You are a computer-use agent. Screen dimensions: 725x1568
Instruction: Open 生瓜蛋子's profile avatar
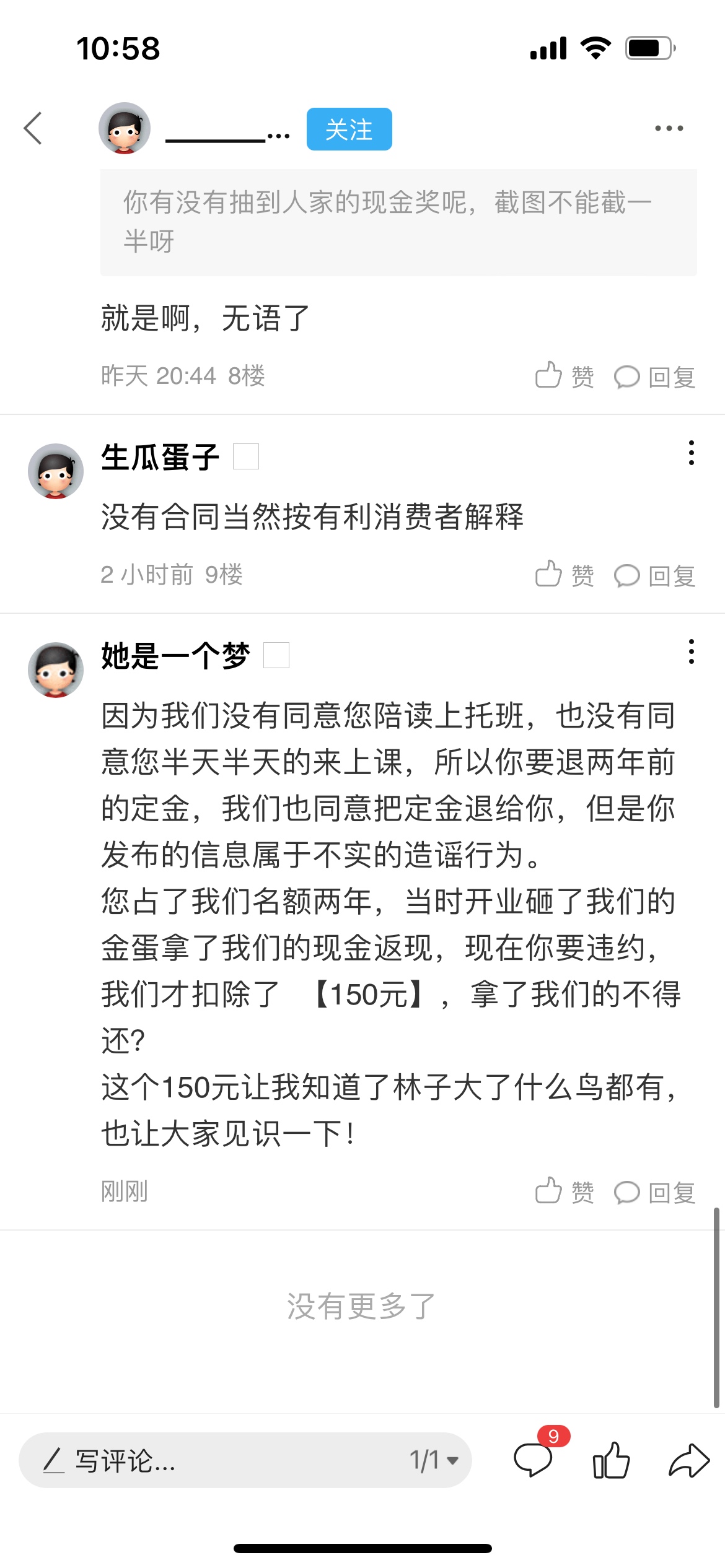tap(56, 471)
